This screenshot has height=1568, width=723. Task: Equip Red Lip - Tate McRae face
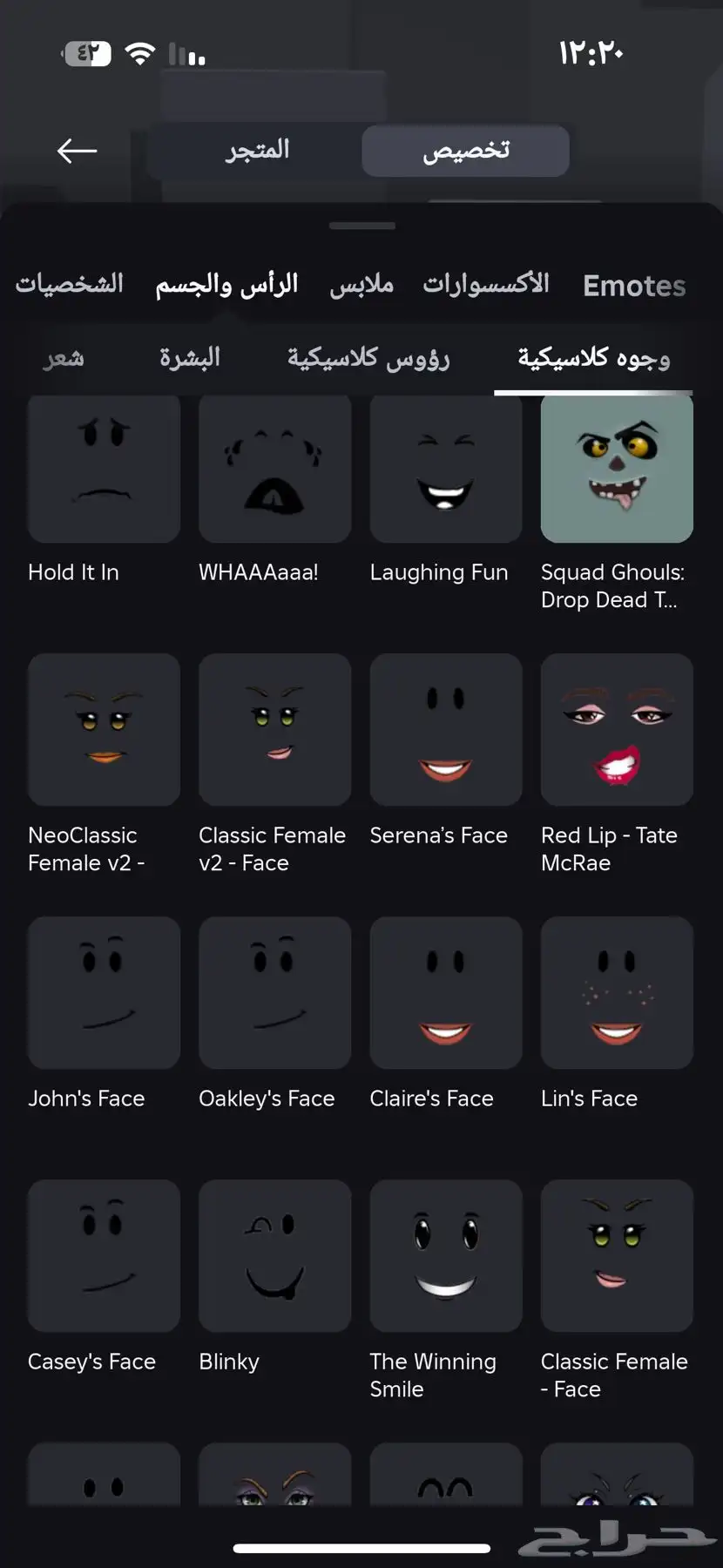(x=616, y=730)
